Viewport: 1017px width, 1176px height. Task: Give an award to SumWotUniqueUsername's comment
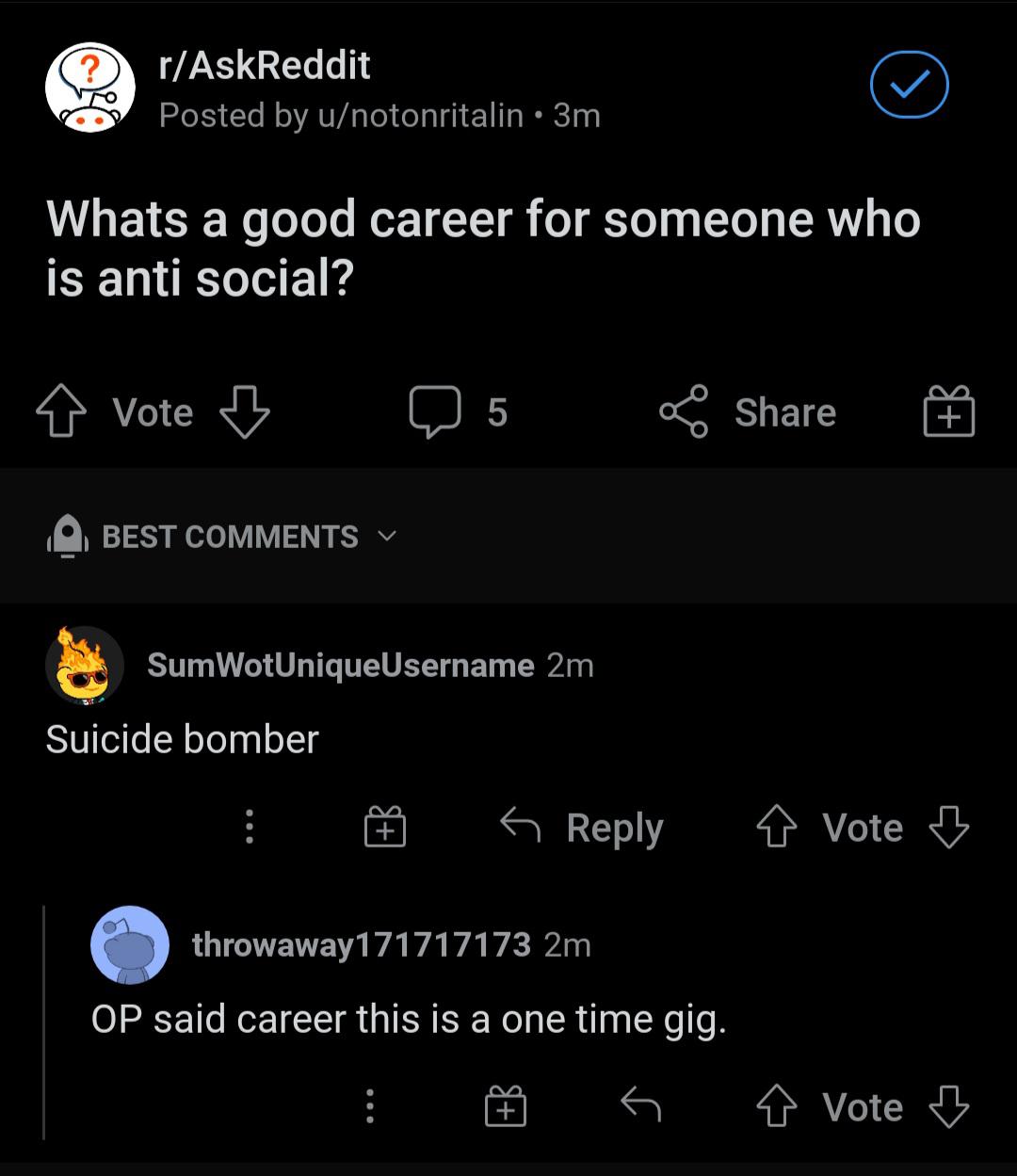(384, 827)
